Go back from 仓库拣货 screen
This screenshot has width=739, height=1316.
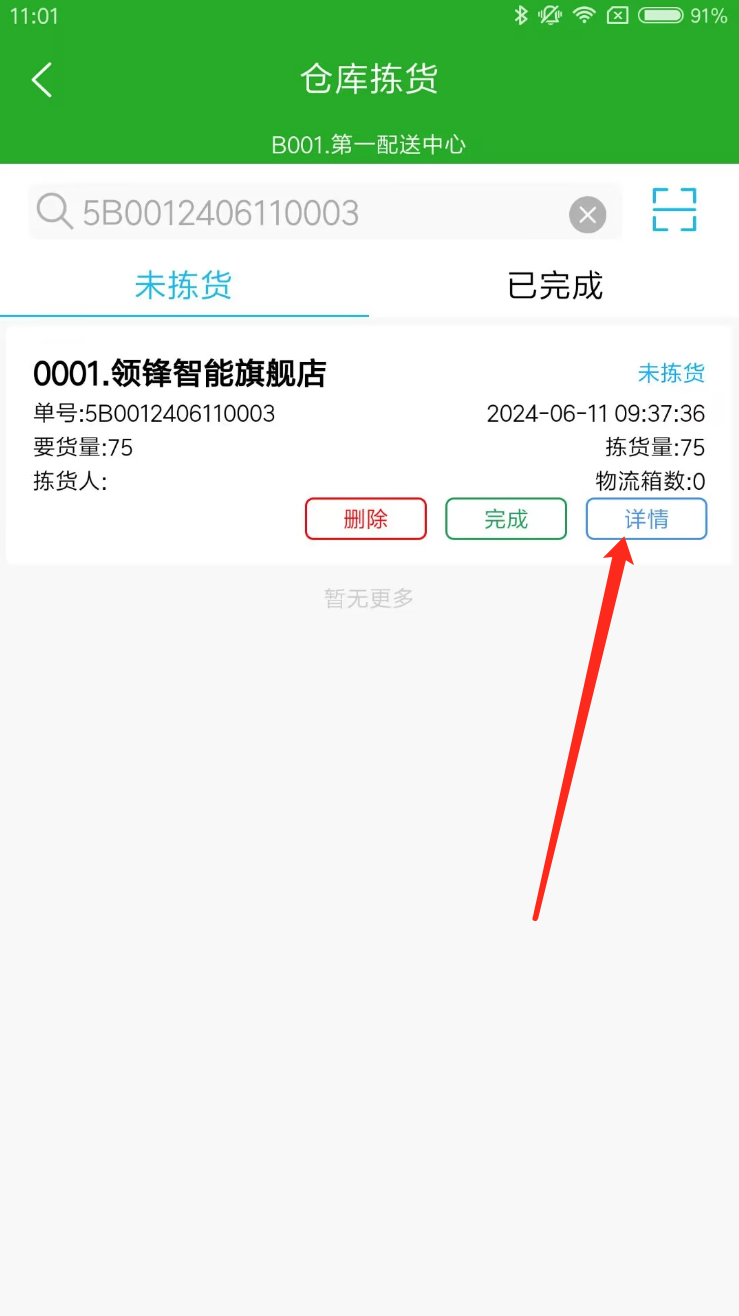(x=42, y=80)
